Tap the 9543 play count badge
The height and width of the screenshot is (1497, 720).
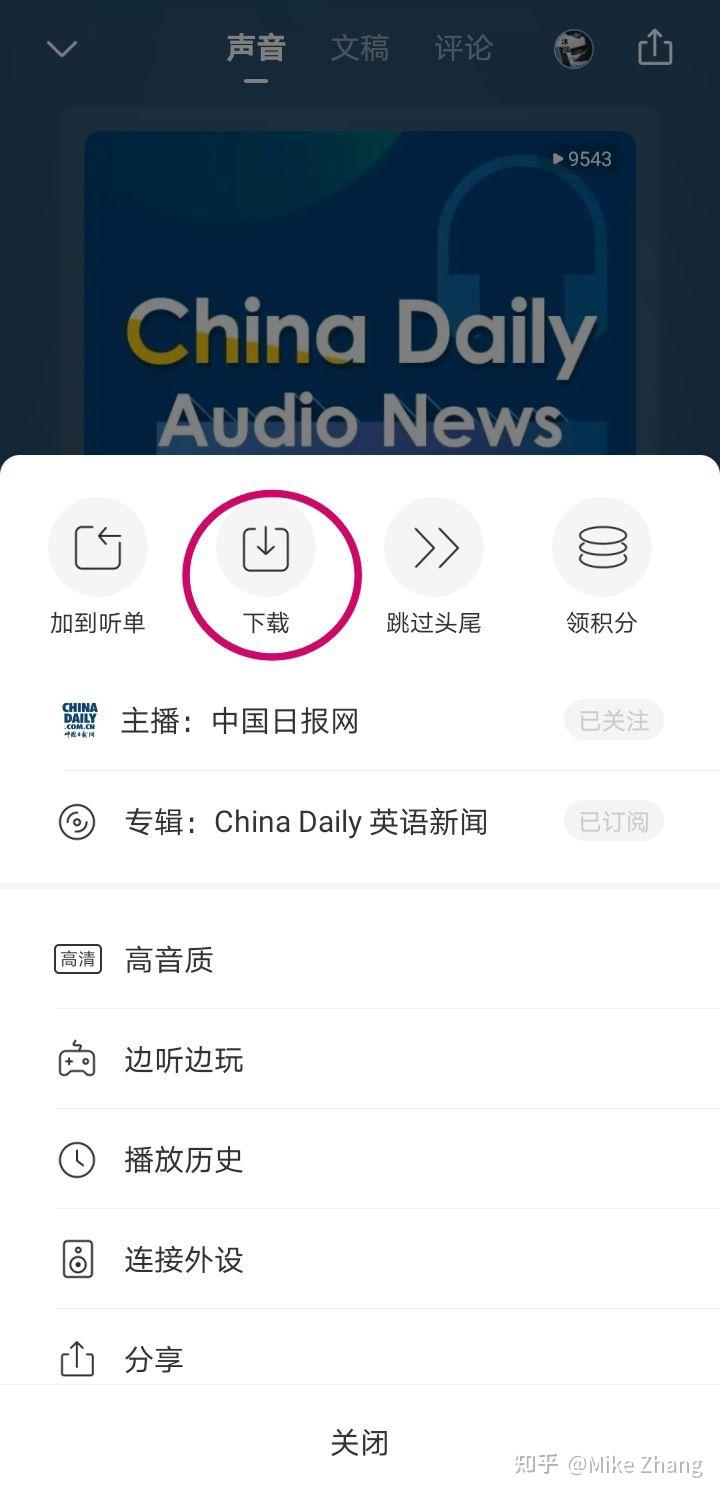585,159
